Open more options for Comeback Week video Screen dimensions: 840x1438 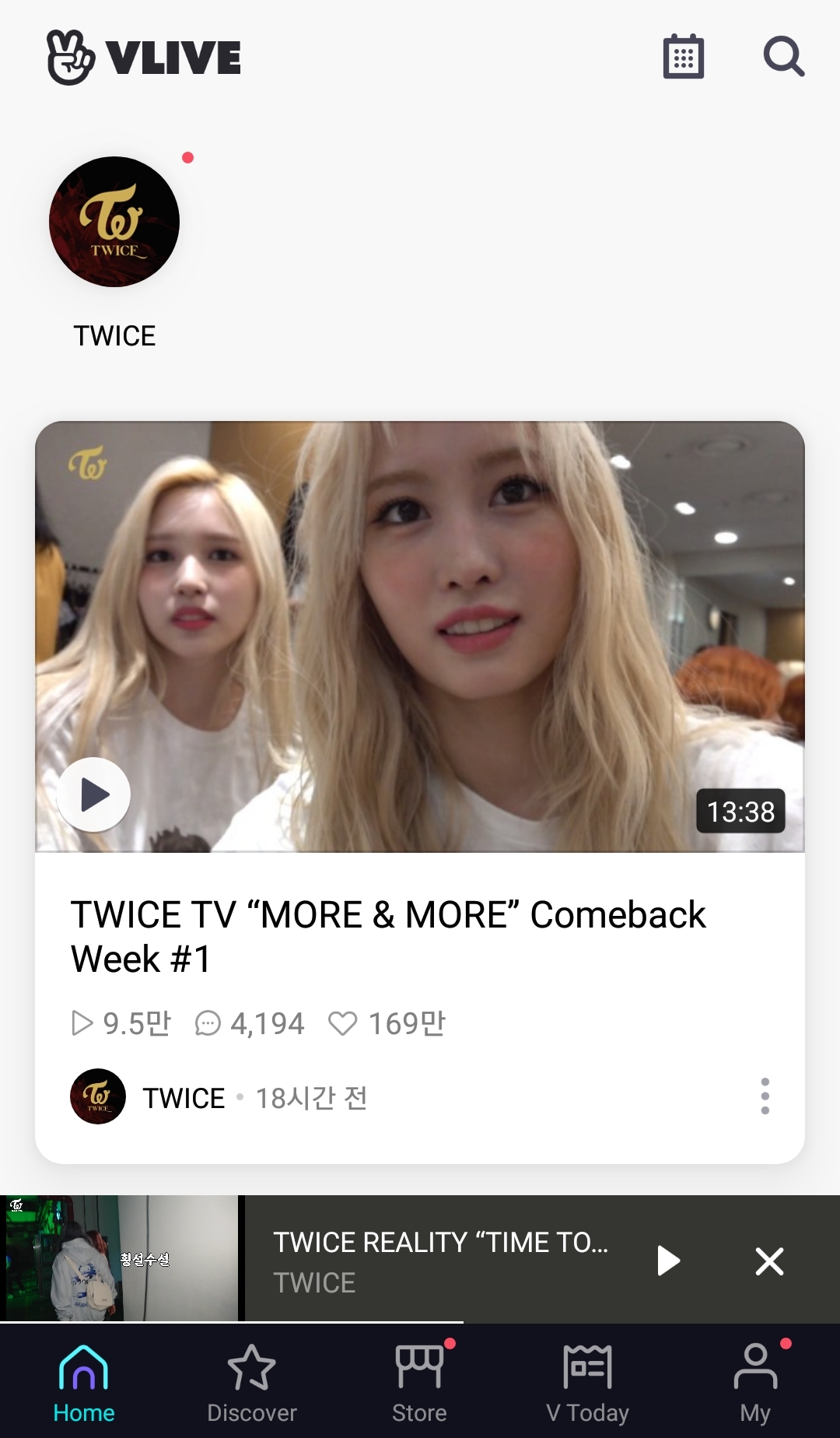tap(765, 1096)
